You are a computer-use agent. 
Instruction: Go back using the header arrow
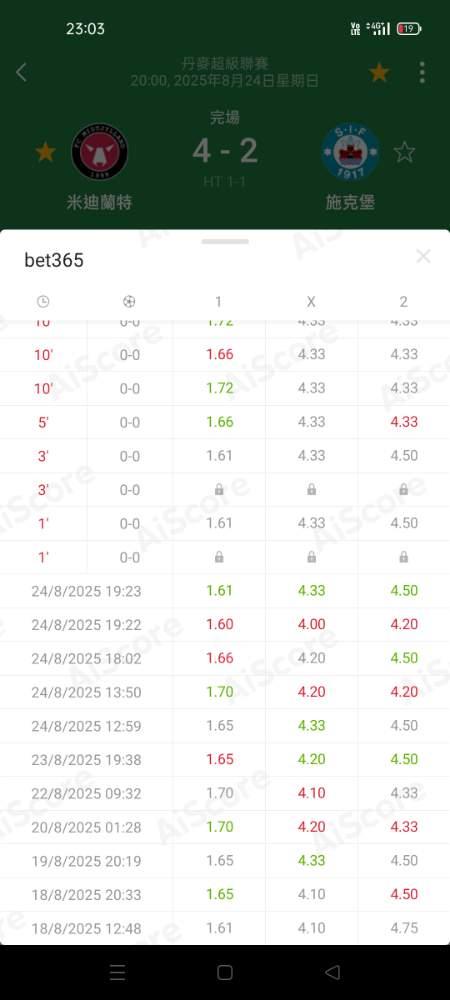click(21, 72)
